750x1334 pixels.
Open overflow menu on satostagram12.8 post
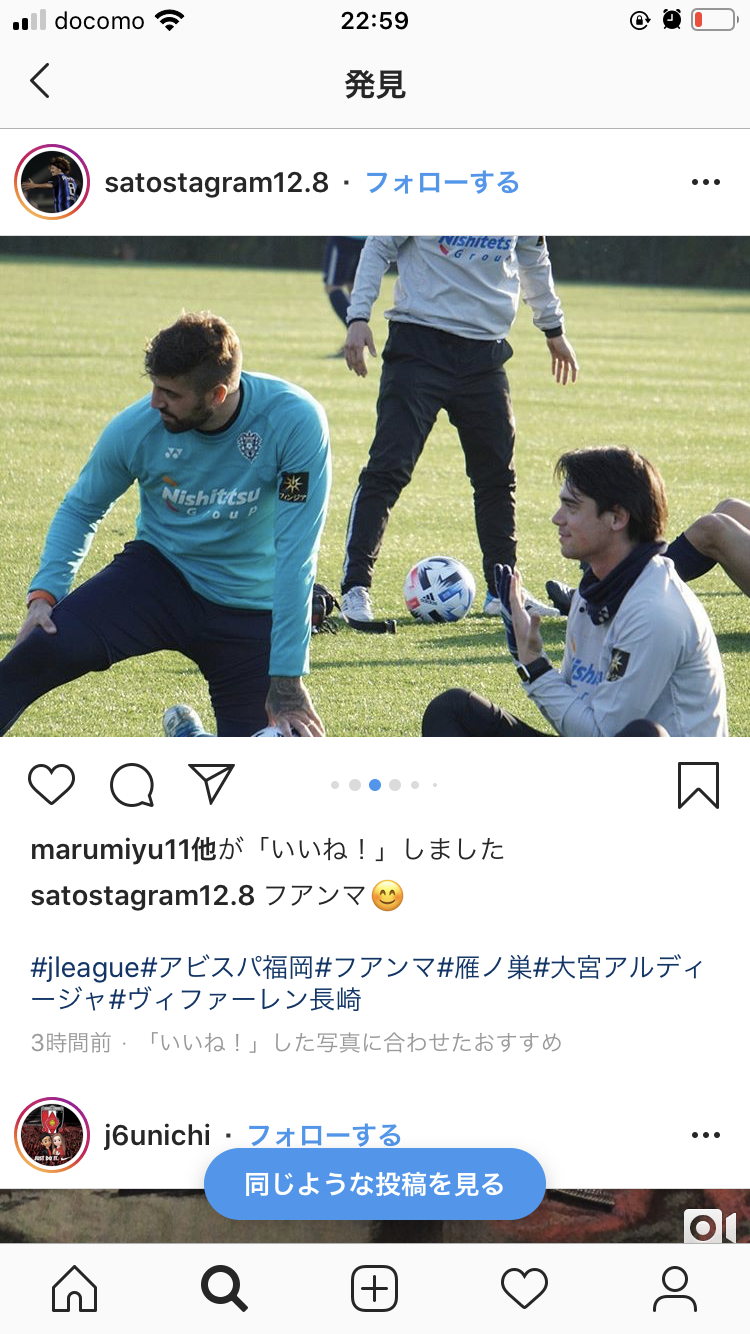tap(705, 182)
